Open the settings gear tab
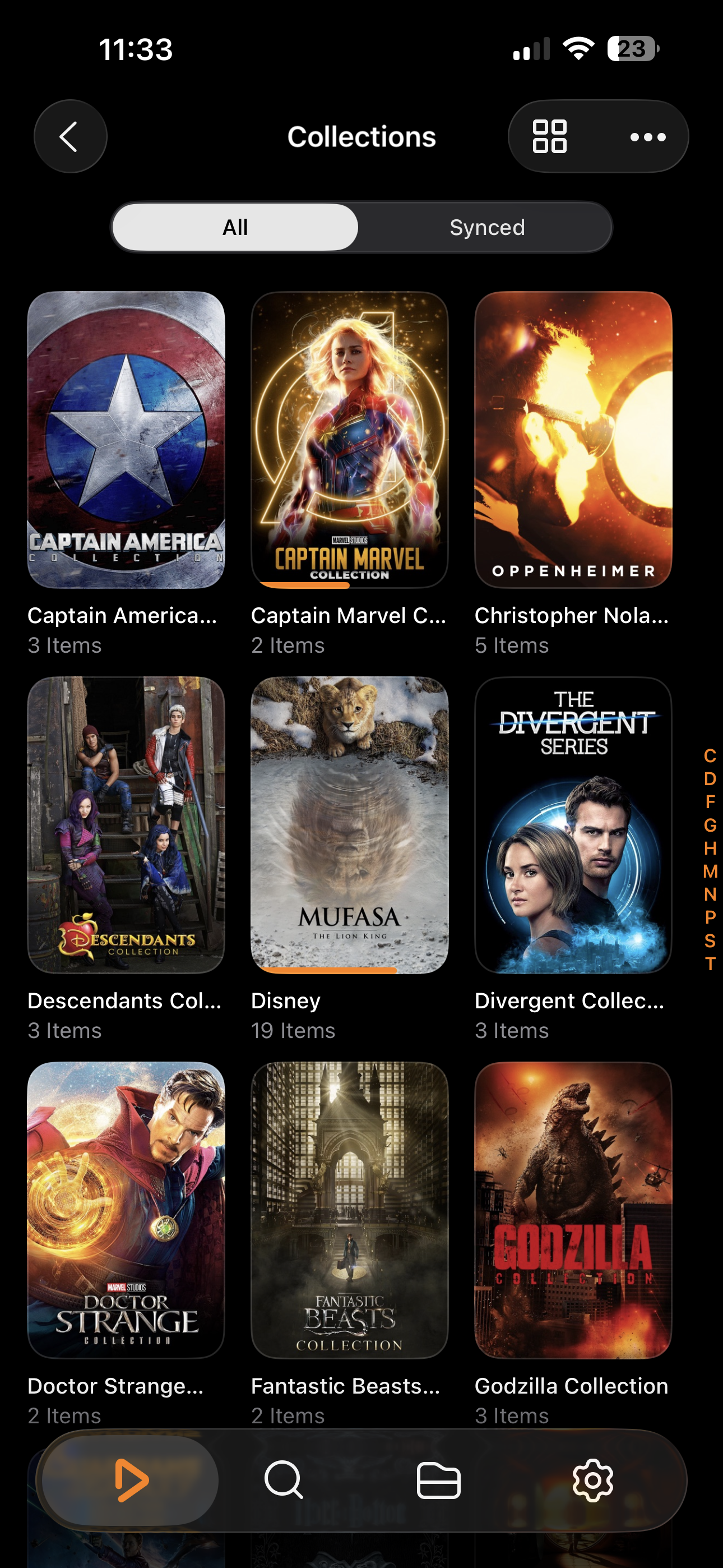 pos(593,1480)
